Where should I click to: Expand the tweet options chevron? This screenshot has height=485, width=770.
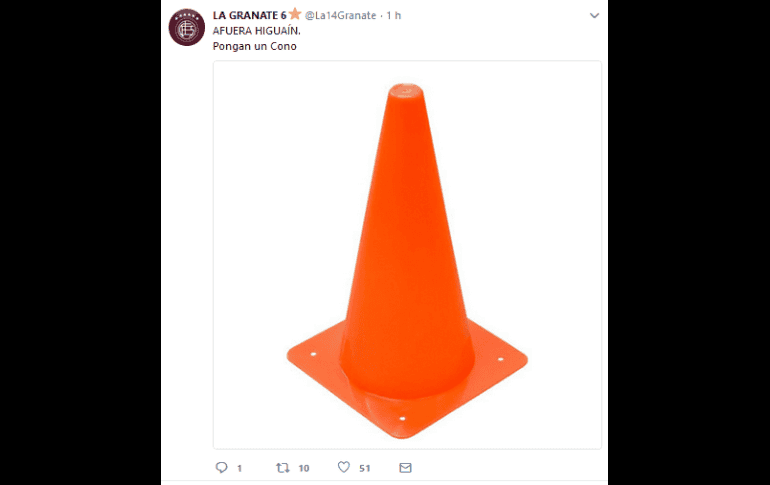click(x=594, y=16)
